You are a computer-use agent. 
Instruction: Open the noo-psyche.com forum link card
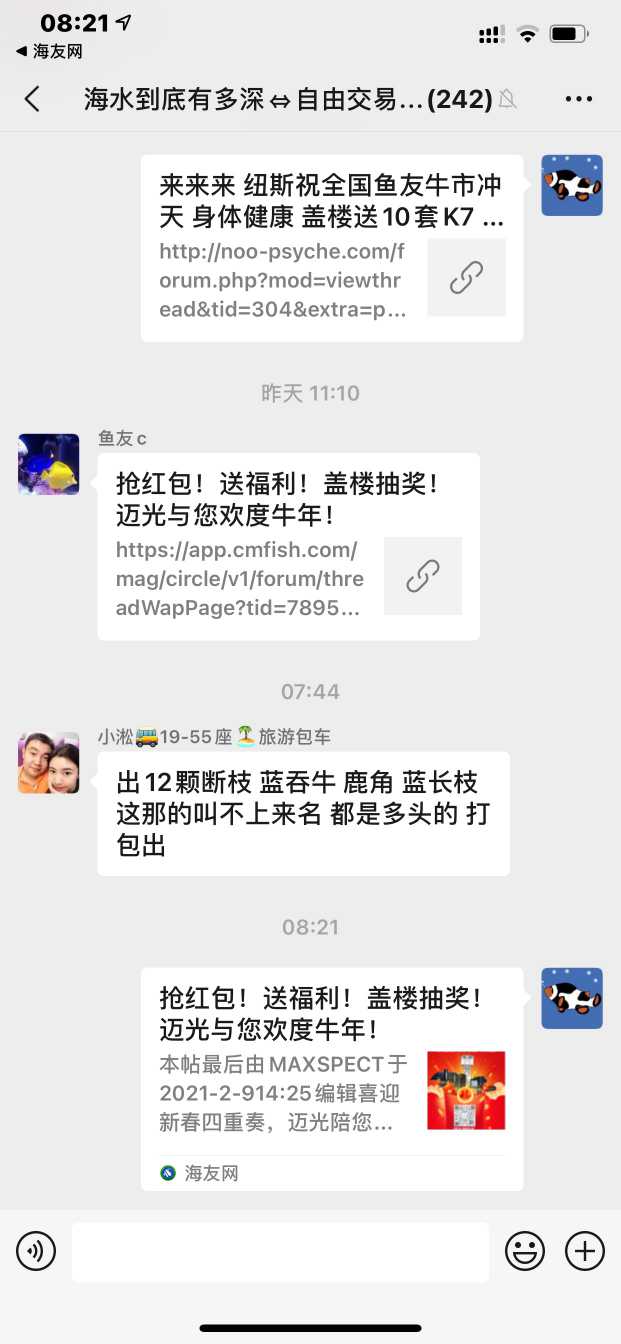point(331,248)
